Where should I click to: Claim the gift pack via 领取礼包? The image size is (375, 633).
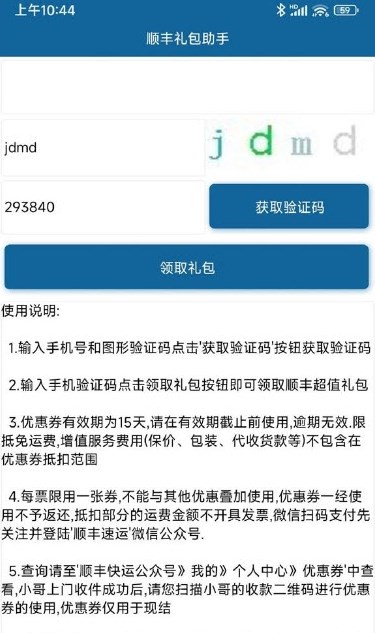point(186,267)
